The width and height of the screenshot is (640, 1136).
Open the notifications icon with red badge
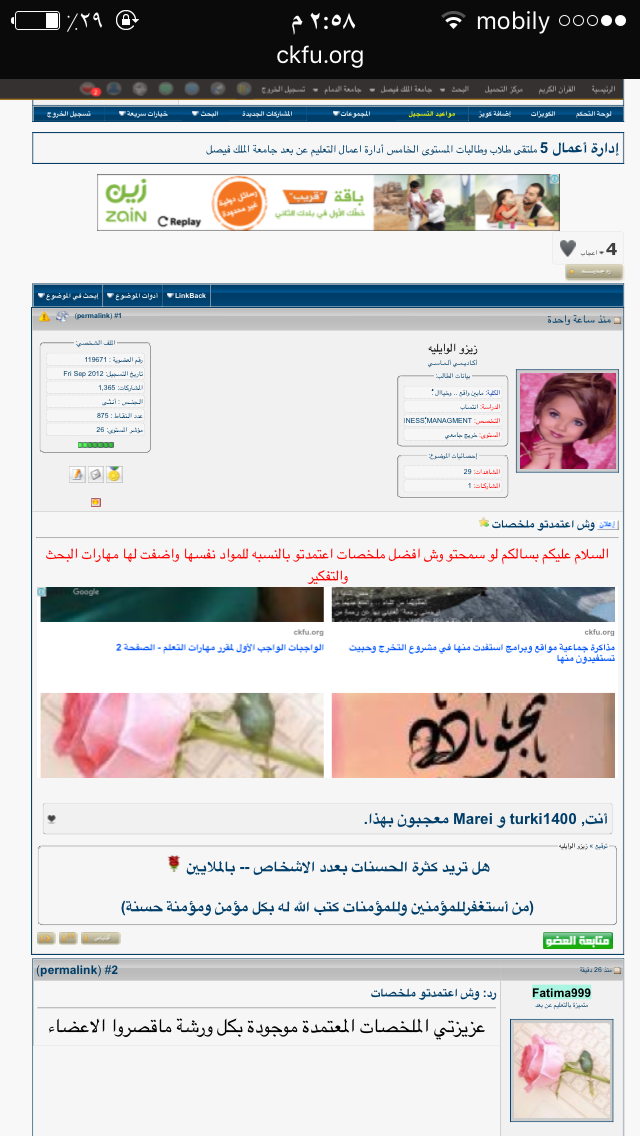[x=90, y=89]
